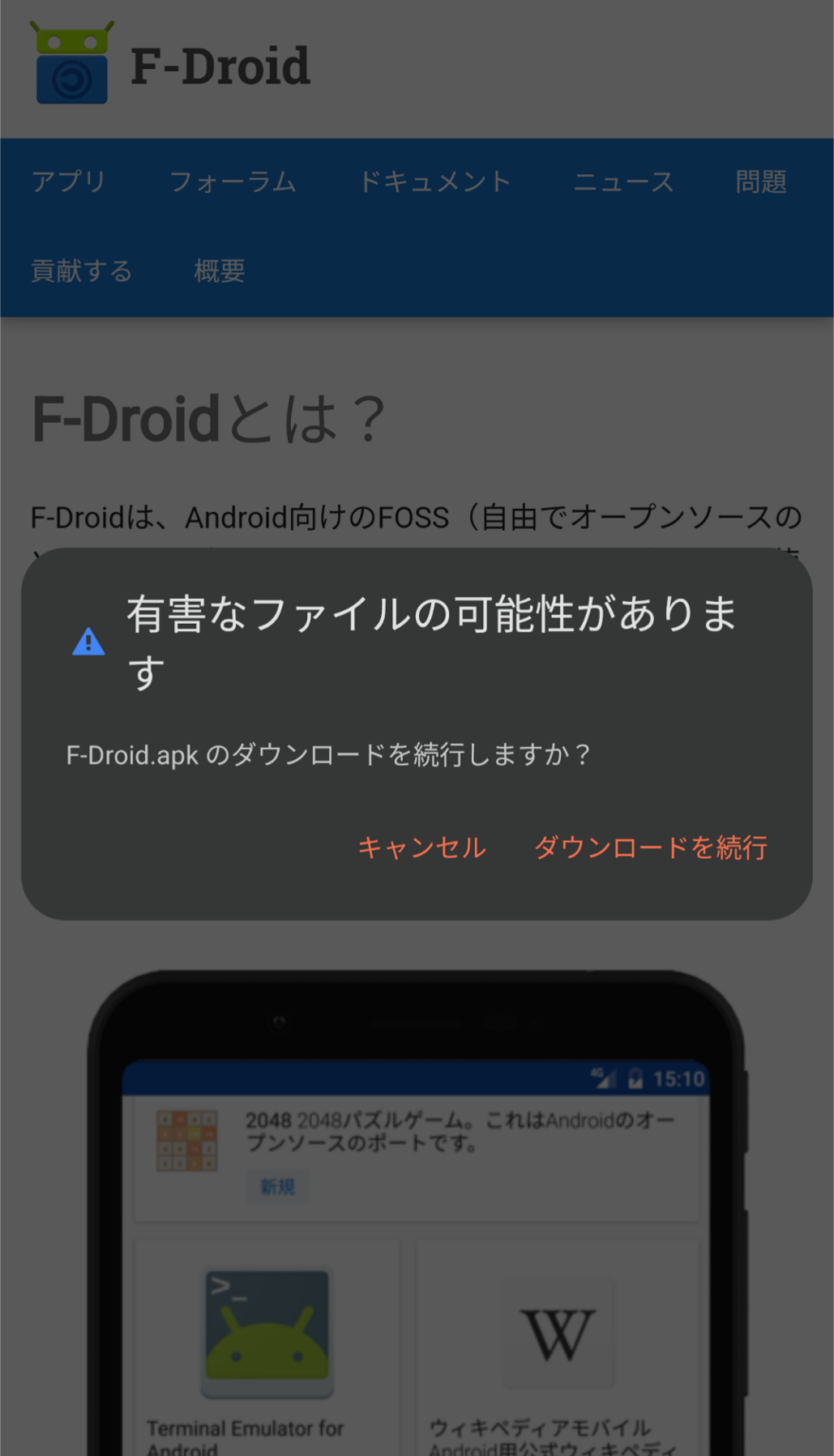
Task: Tap the 新規 label under 2048 entry
Action: [x=278, y=1186]
